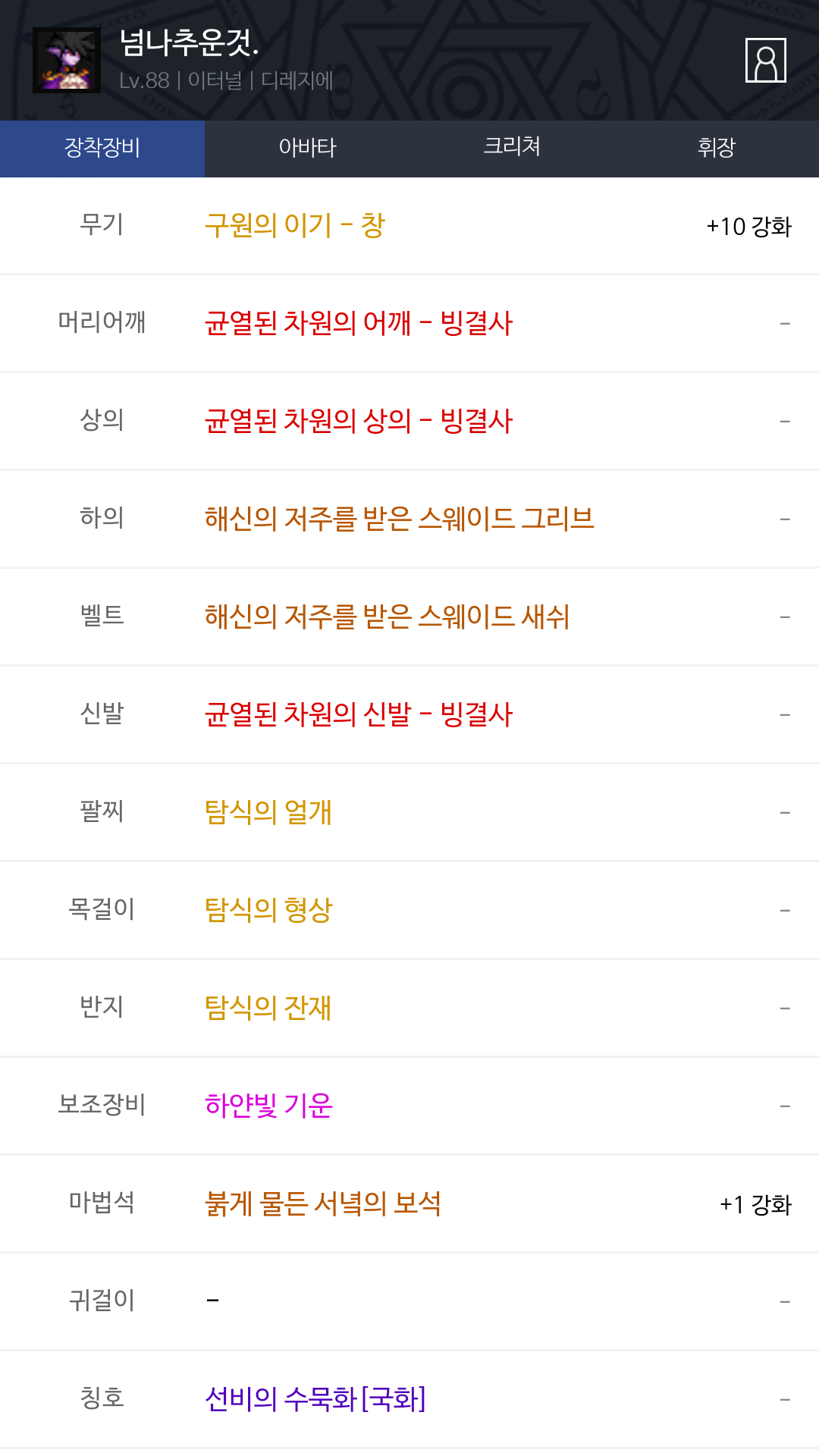The height and width of the screenshot is (1456, 819).
Task: View 균열된 차원의 신발 - 빙결사
Action: tap(359, 714)
